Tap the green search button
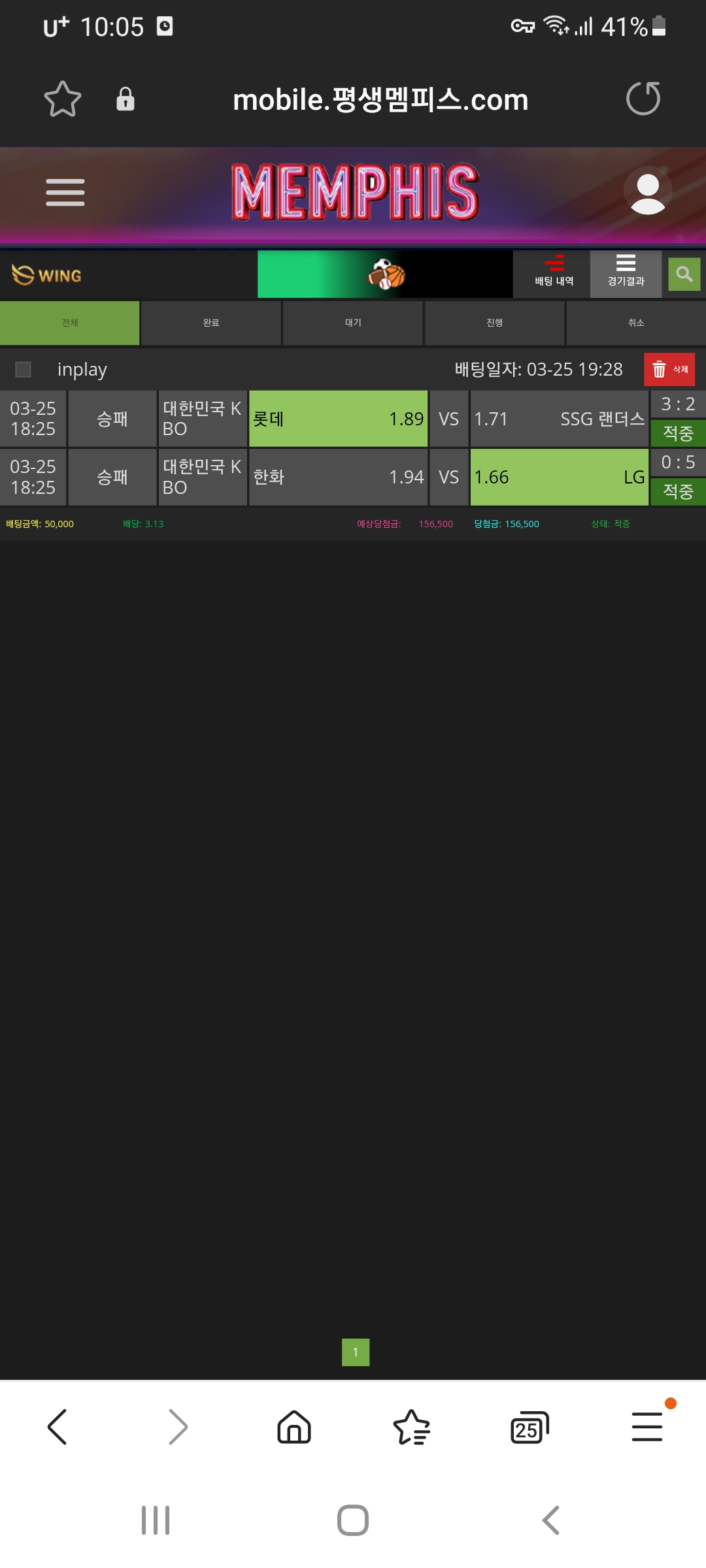 pyautogui.click(x=684, y=274)
